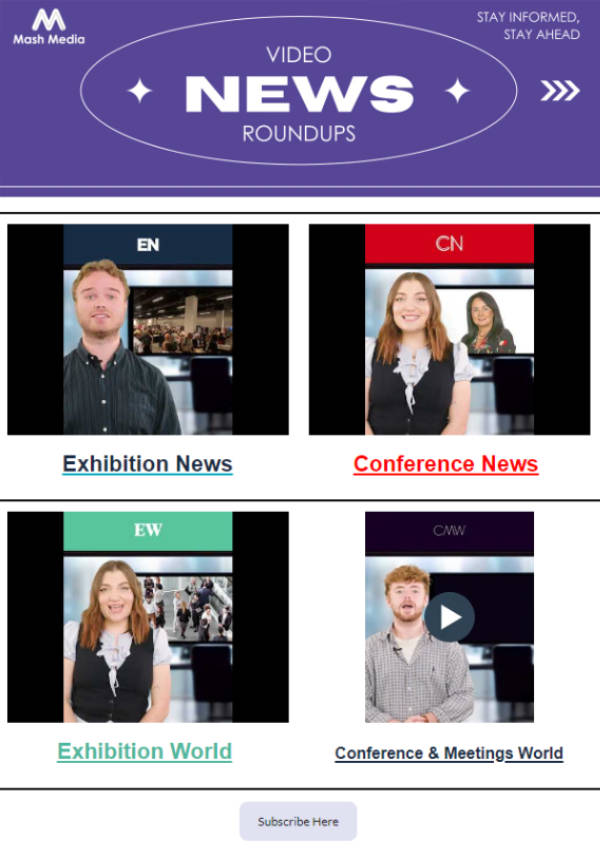Image resolution: width=600 pixels, height=849 pixels.
Task: Open the CN video thumbnail
Action: (x=449, y=329)
